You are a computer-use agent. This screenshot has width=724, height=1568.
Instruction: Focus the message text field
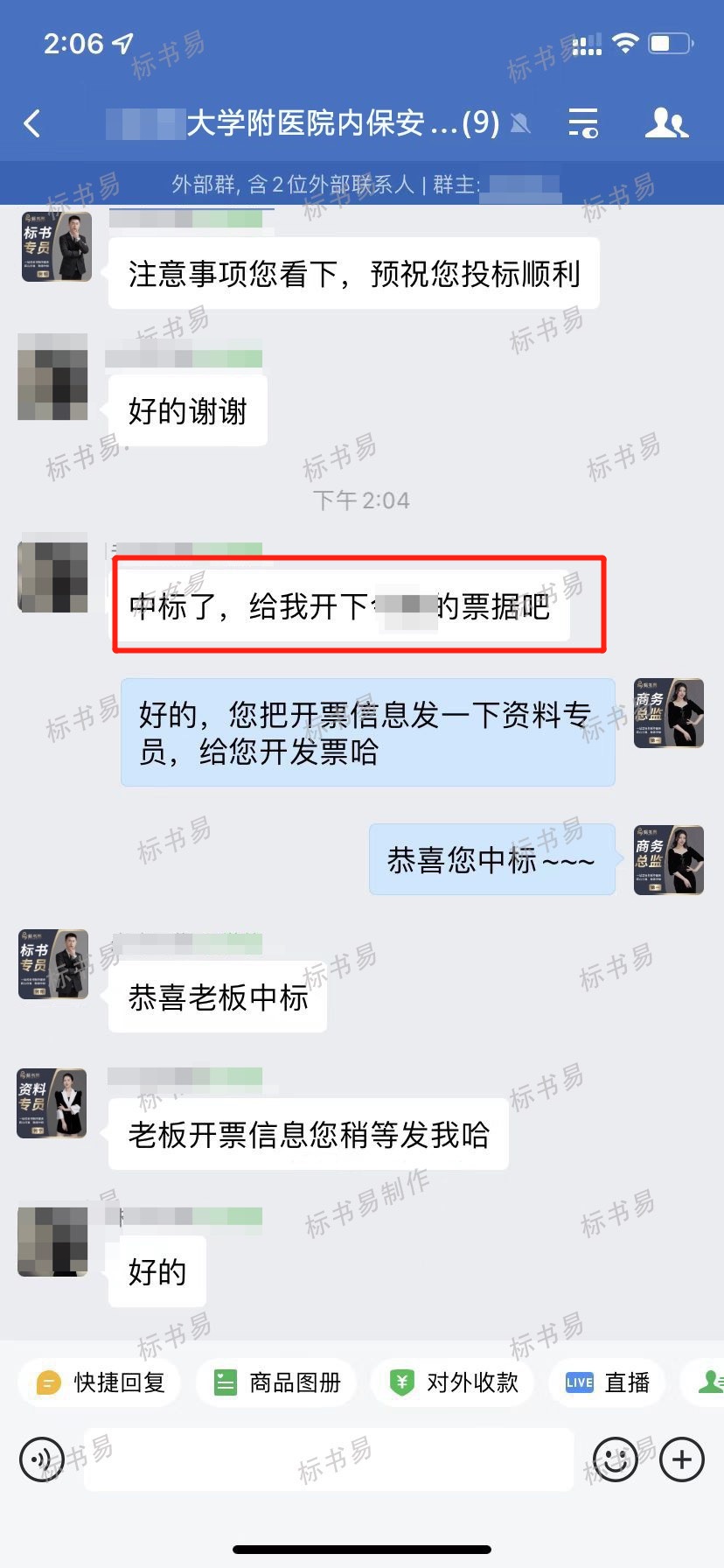[328, 1459]
